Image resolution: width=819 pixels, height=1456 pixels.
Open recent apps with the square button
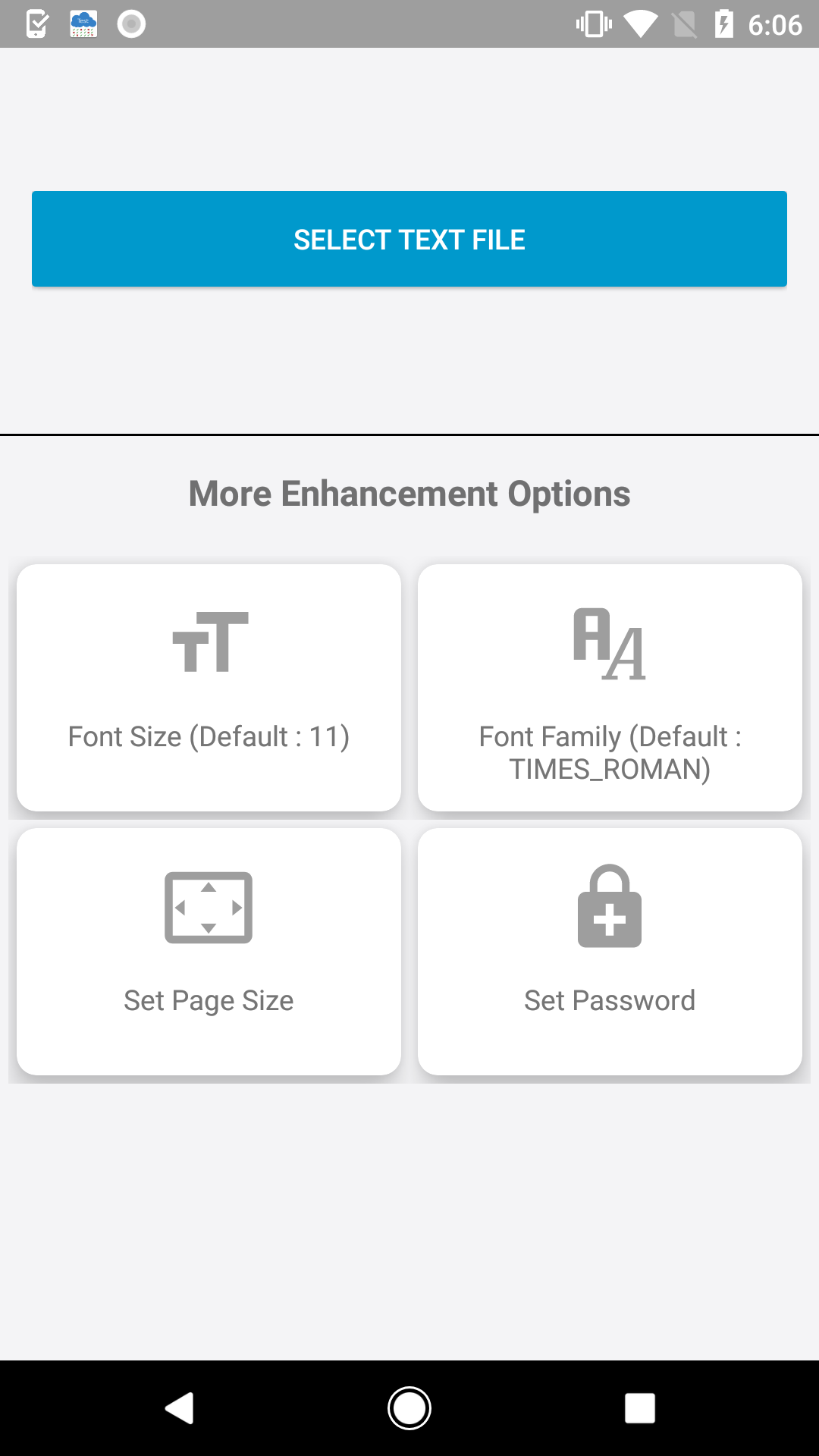[641, 1409]
